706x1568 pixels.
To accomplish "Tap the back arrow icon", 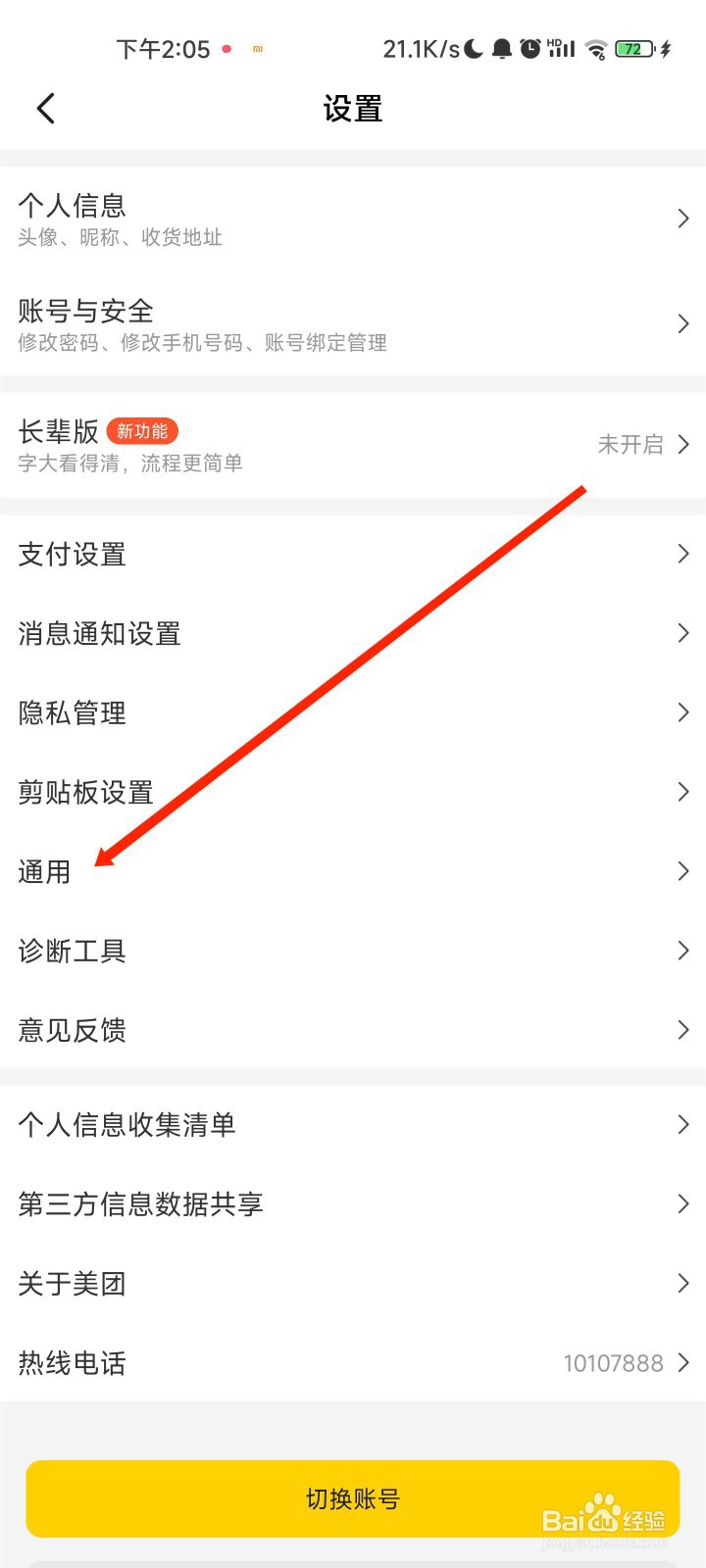I will point(45,108).
